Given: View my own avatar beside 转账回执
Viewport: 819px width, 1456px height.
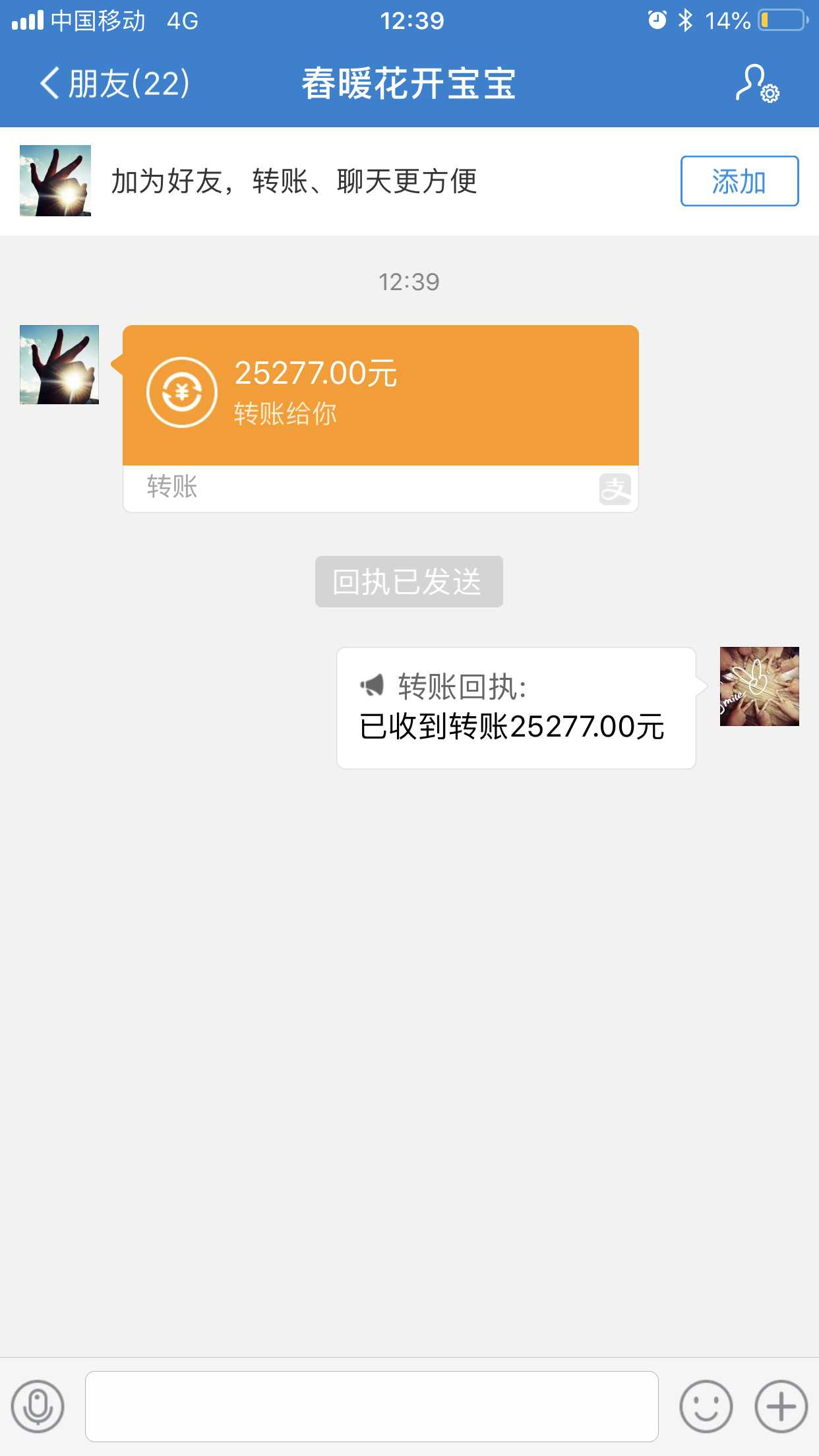Looking at the screenshot, I should click(759, 686).
